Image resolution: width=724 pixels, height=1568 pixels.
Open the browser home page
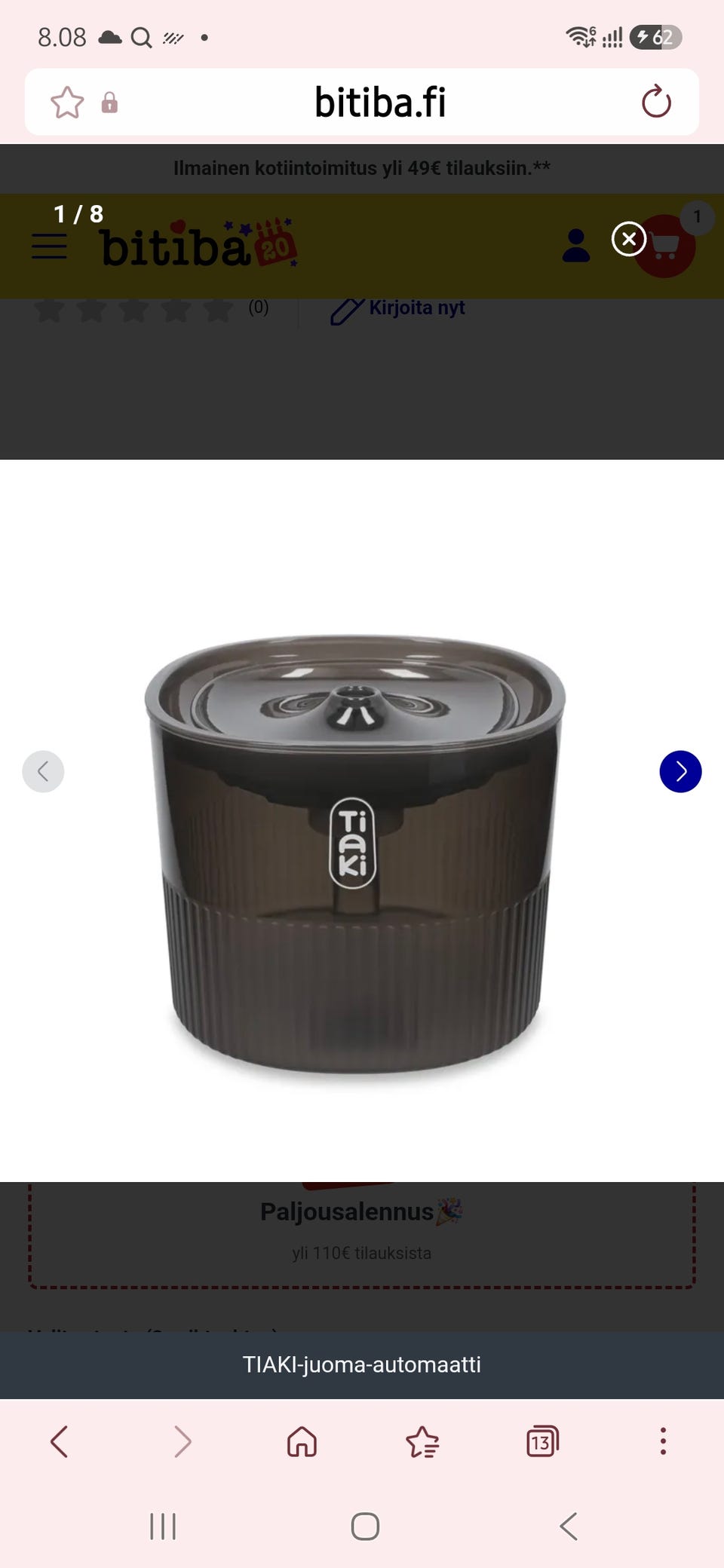pyautogui.click(x=302, y=1441)
